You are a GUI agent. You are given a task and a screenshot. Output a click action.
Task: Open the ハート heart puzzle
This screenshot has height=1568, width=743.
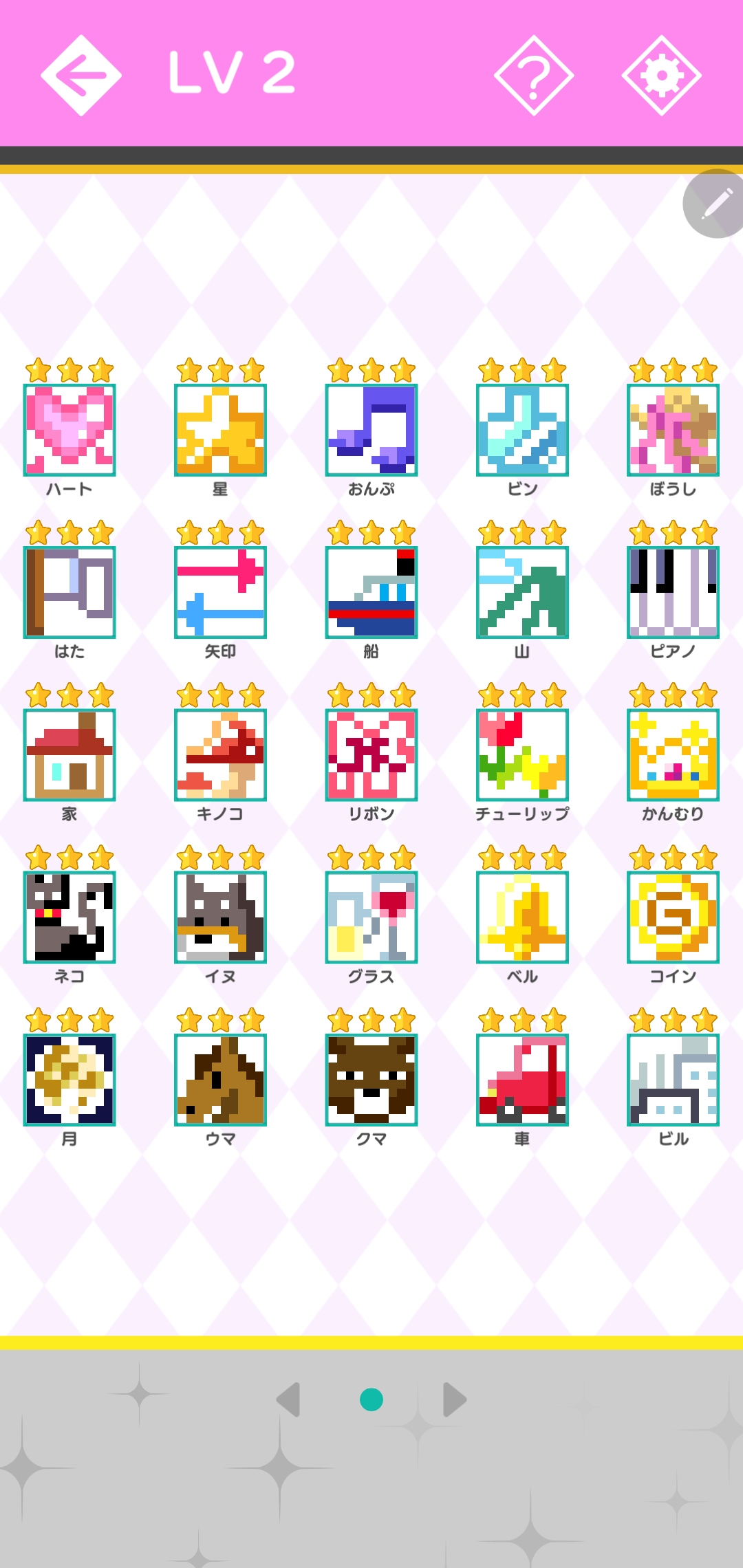(69, 431)
